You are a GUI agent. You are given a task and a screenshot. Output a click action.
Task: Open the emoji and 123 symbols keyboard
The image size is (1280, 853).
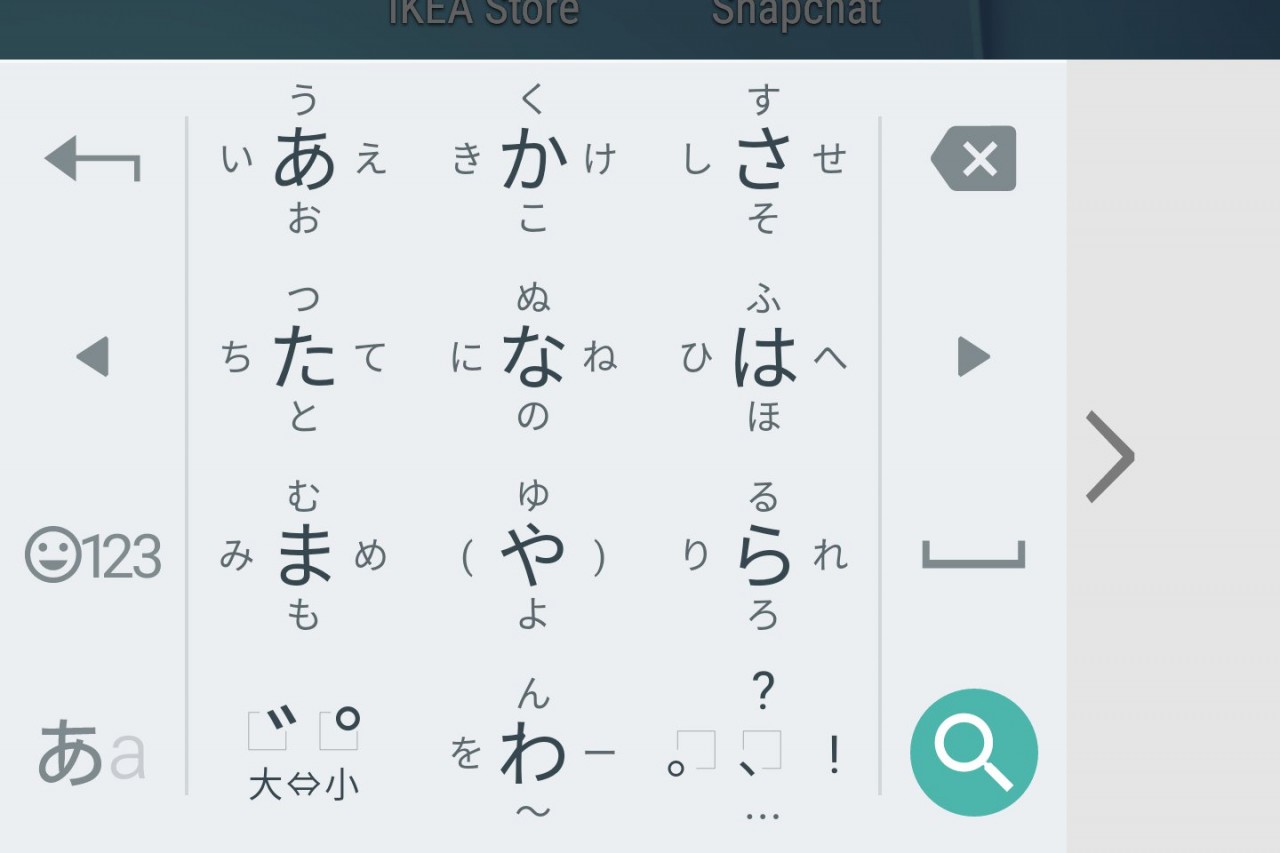coord(93,556)
